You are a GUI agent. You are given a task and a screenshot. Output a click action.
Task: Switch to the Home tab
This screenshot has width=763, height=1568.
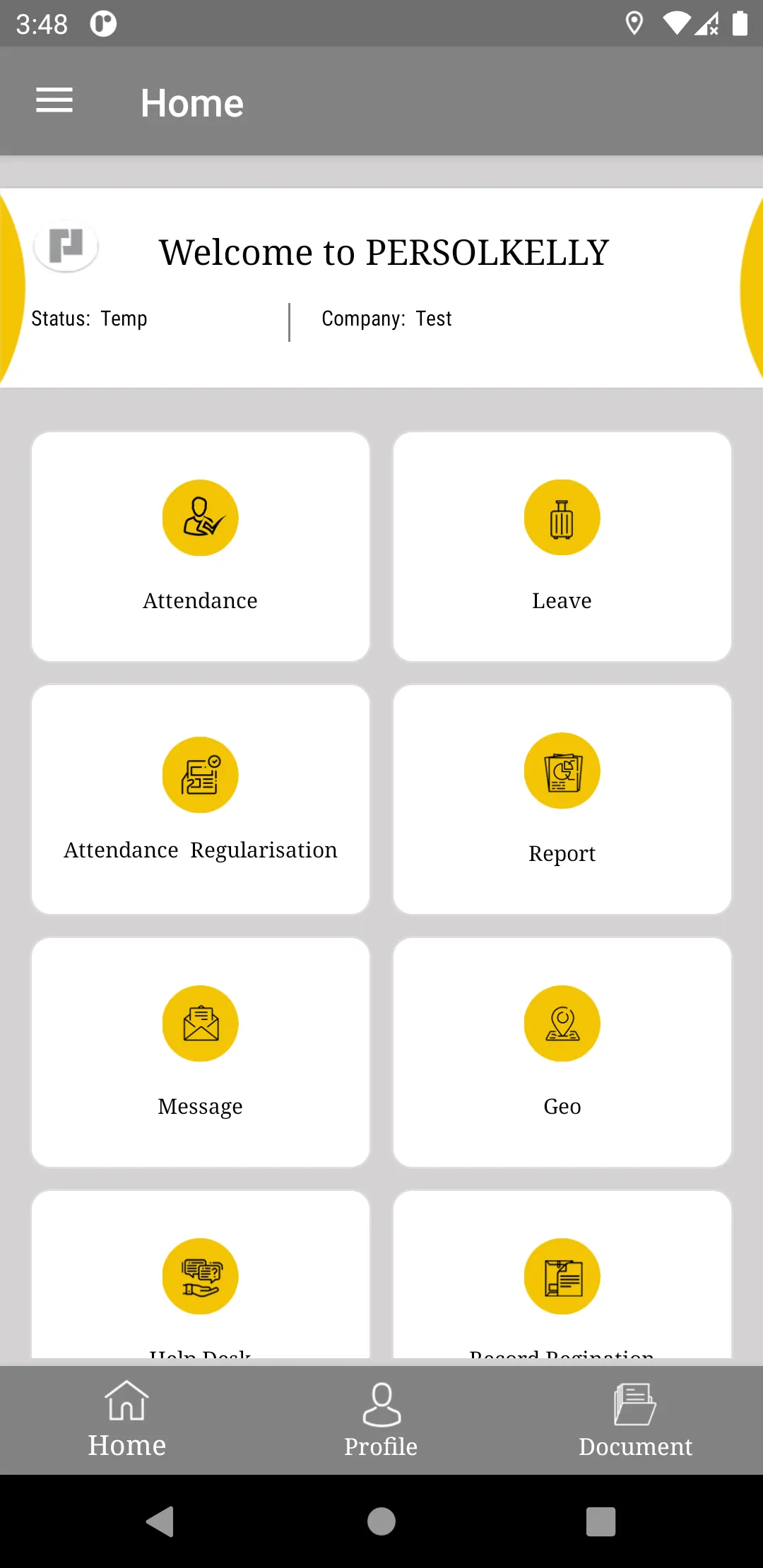(127, 1420)
